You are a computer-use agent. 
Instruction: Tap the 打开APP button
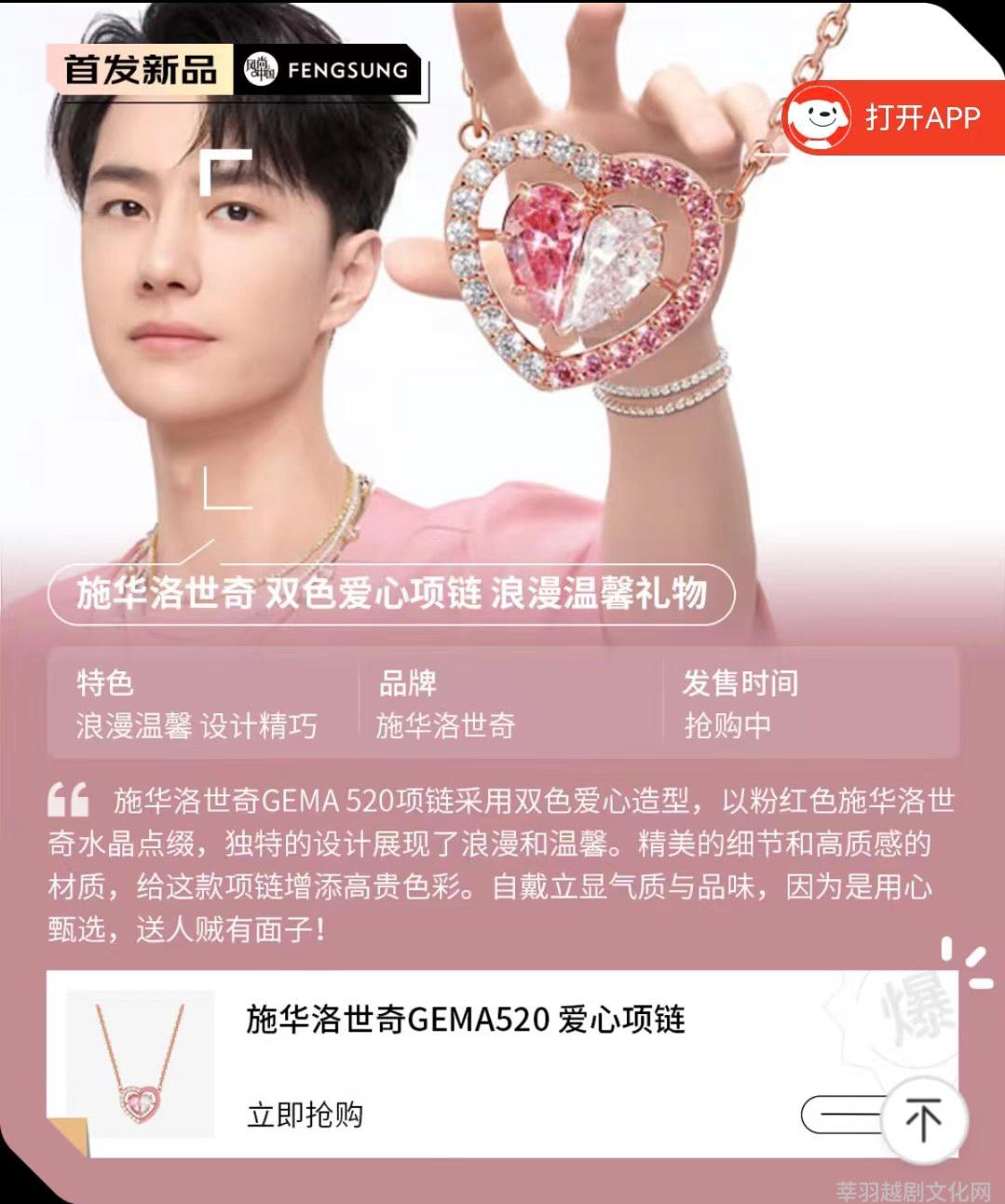[894, 118]
